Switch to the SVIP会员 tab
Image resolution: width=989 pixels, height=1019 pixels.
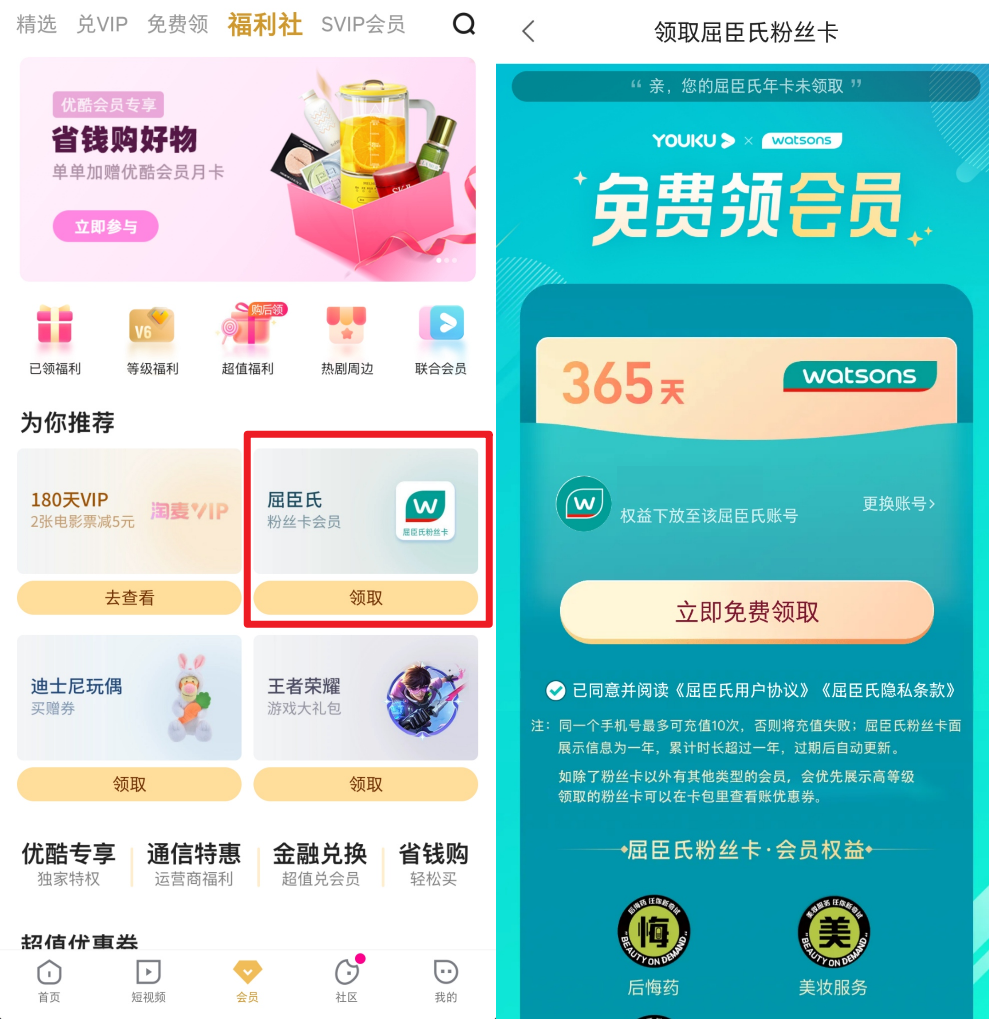pos(363,24)
